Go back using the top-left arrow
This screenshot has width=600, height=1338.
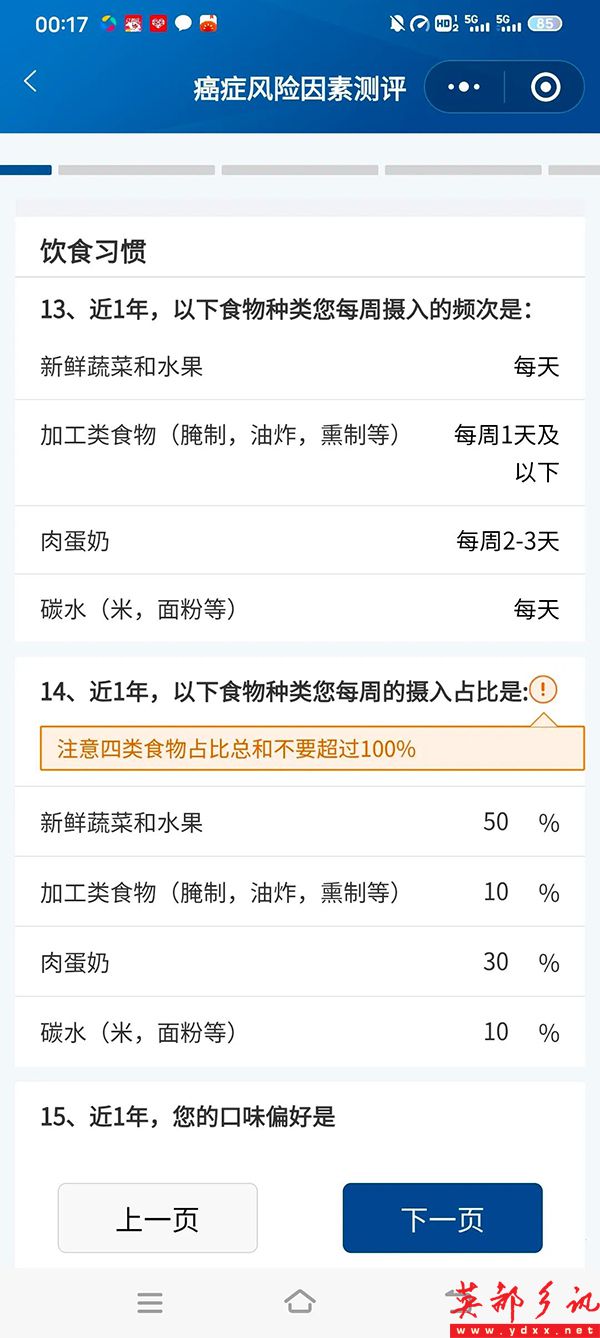pos(30,83)
